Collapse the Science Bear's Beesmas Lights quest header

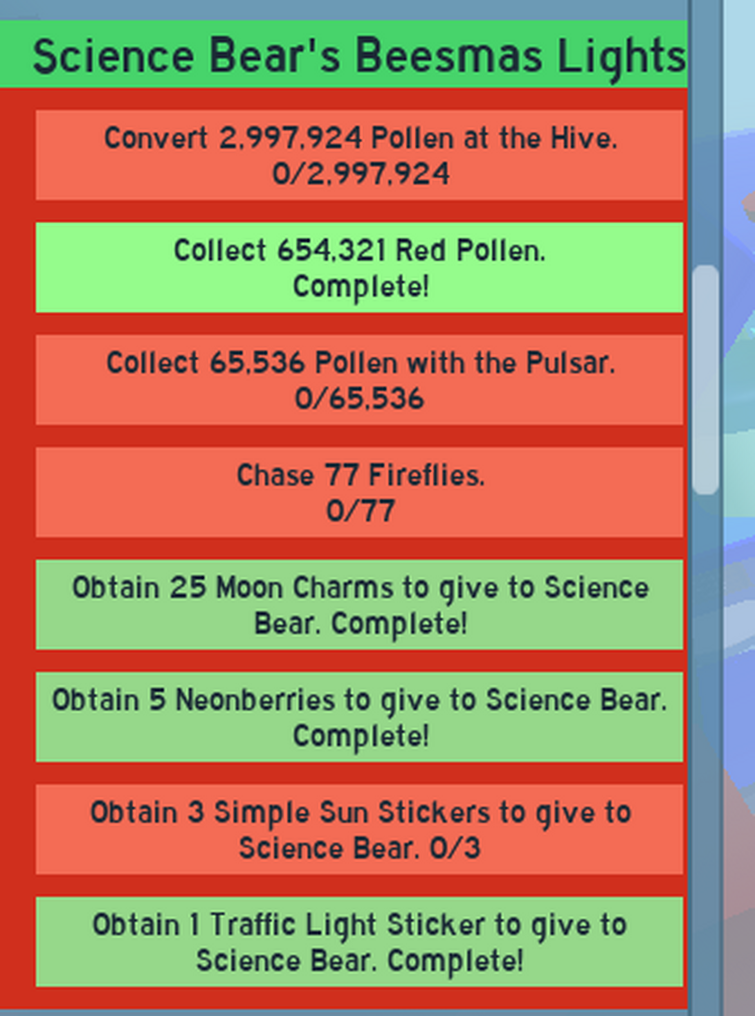(x=343, y=54)
